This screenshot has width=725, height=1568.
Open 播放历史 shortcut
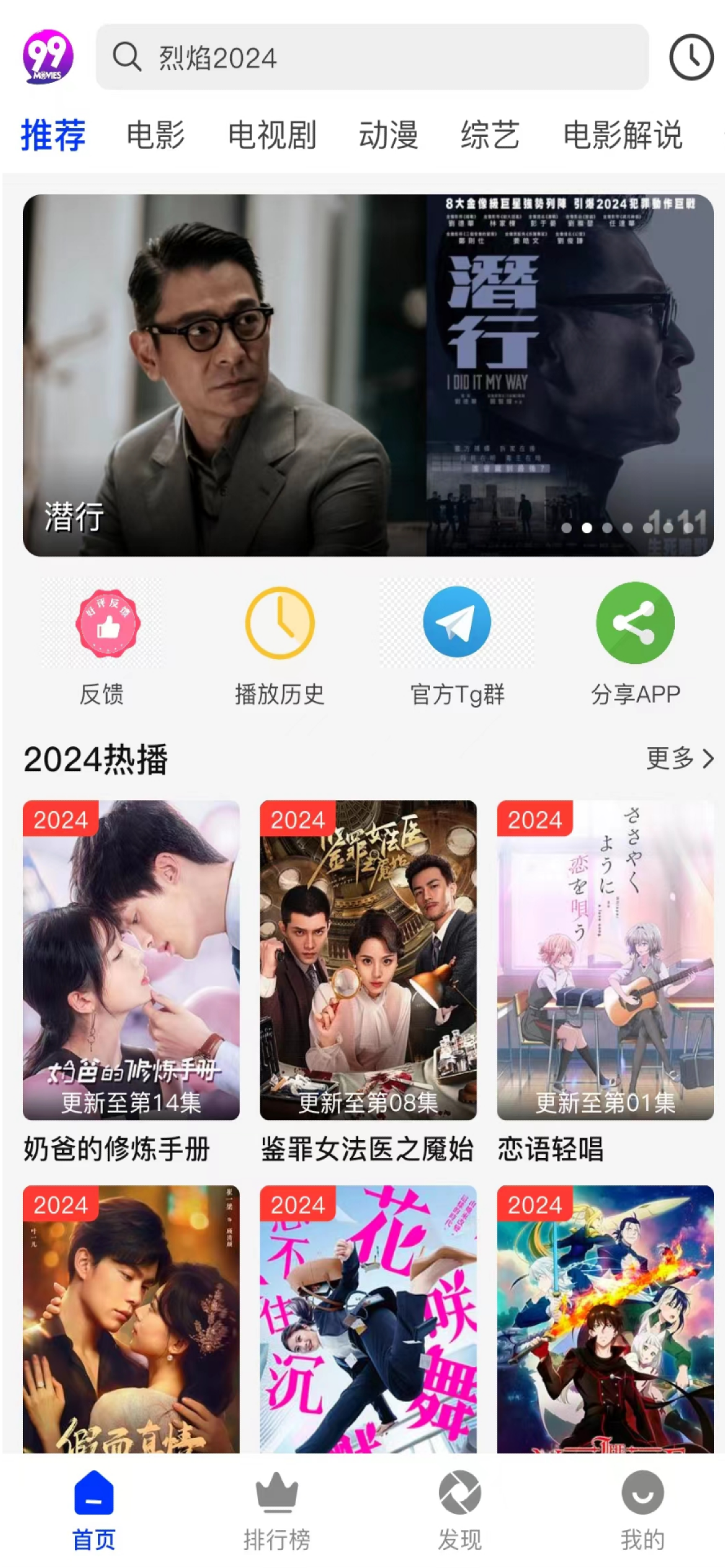tap(280, 645)
